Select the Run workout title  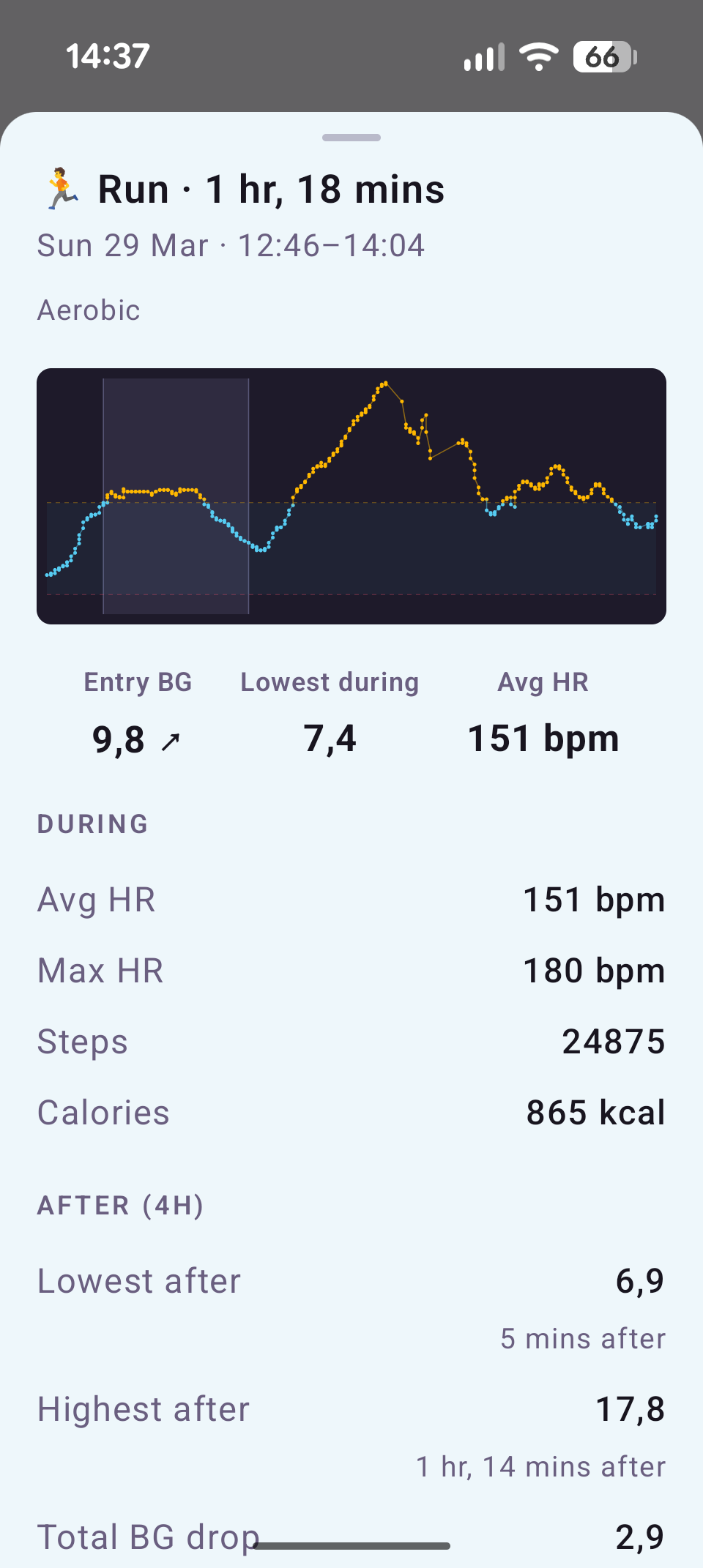point(271,188)
